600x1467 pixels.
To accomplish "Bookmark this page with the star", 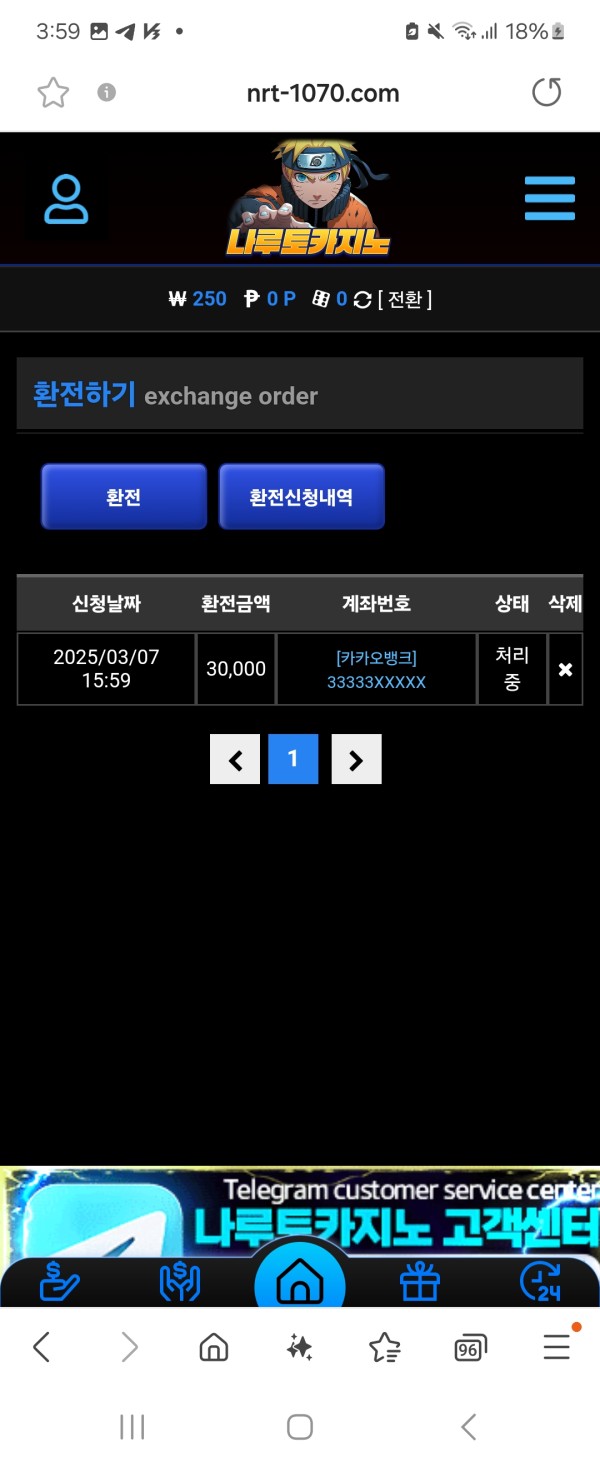I will (53, 93).
